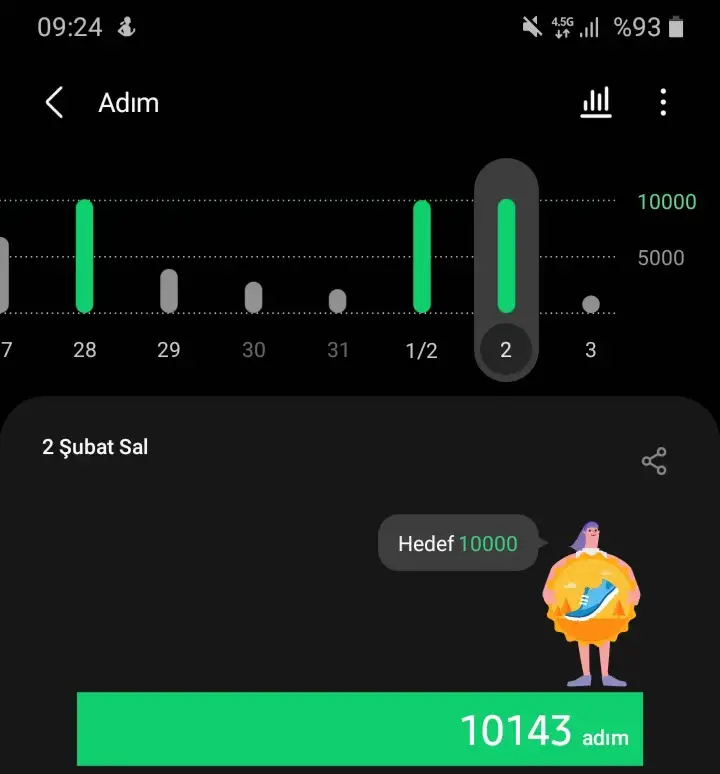The width and height of the screenshot is (720, 774).
Task: Go back from the Adım screen
Action: 55,103
